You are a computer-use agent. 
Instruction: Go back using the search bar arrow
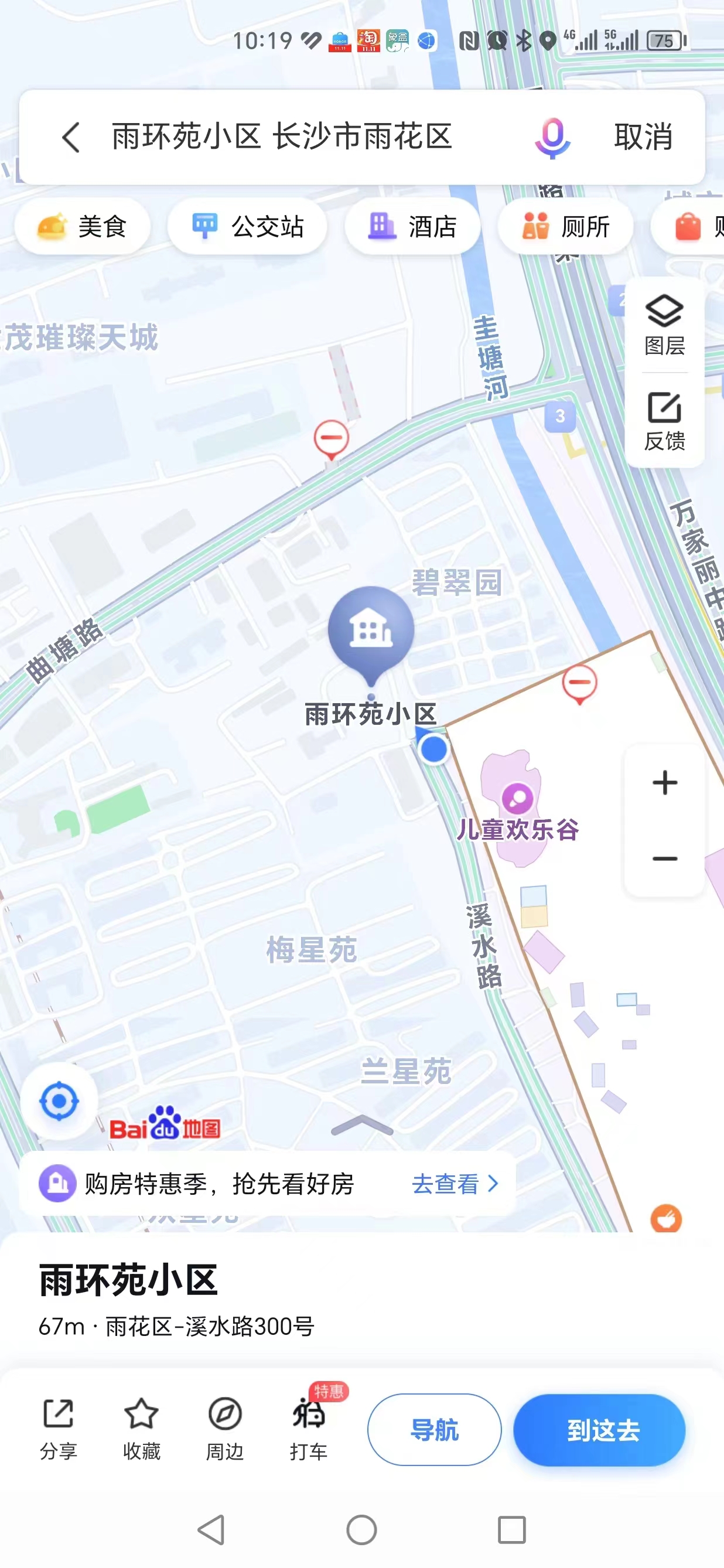pyautogui.click(x=71, y=137)
